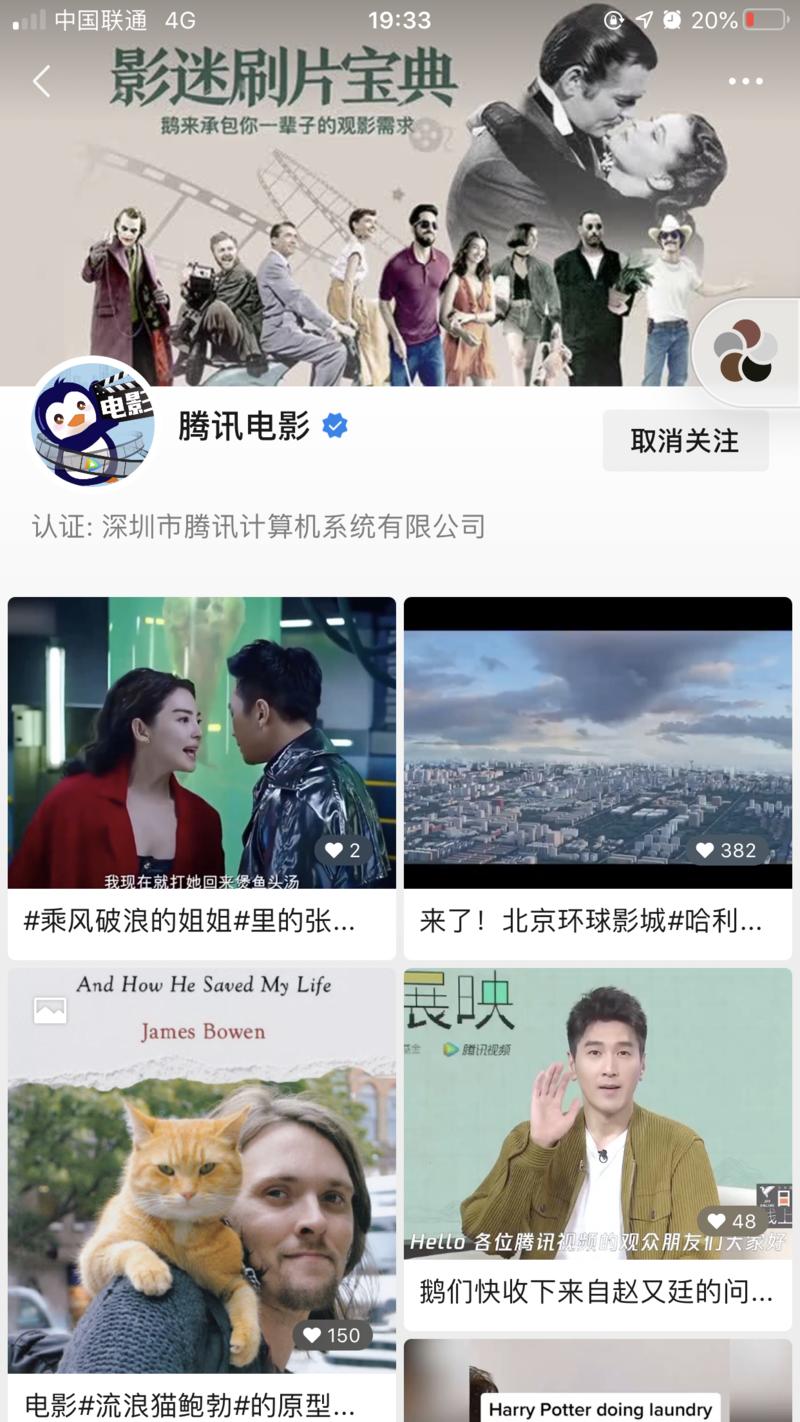
Task: Tap the blue verified badge next to 腾讯电影
Action: click(334, 424)
